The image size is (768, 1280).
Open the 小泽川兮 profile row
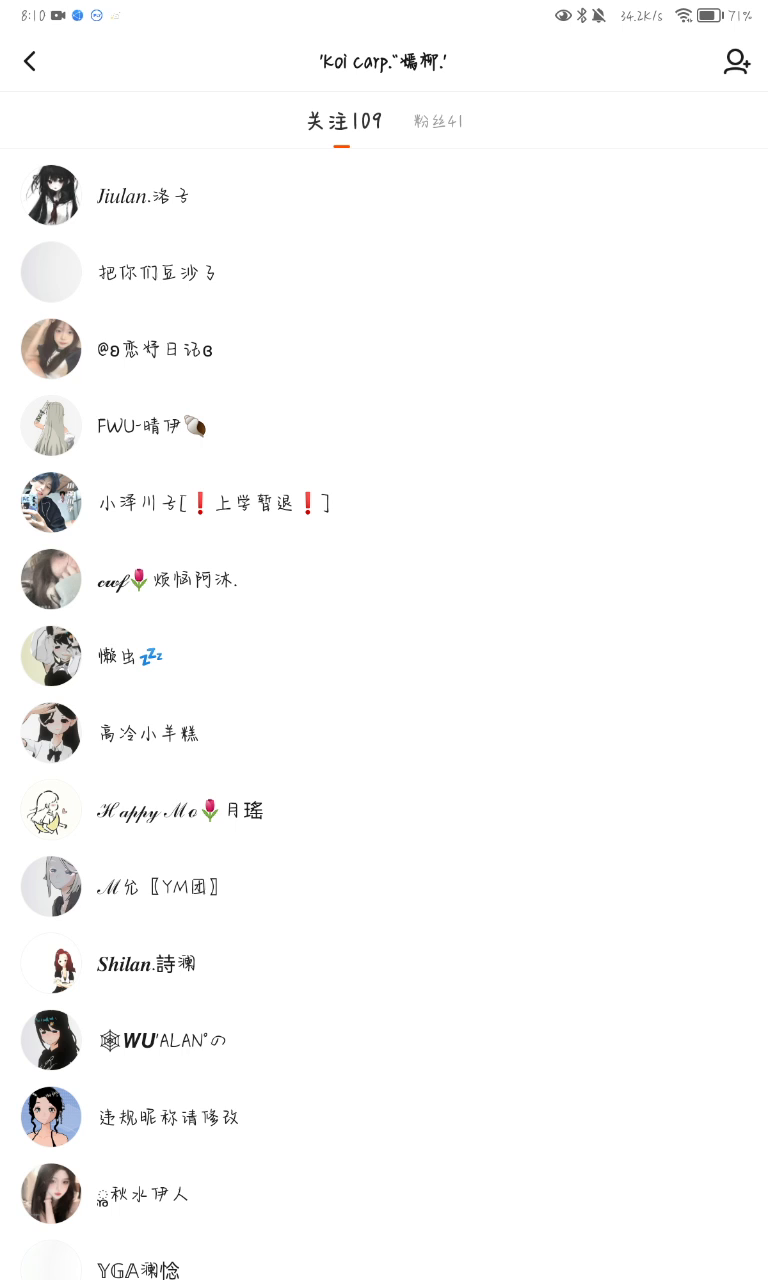[x=213, y=503]
